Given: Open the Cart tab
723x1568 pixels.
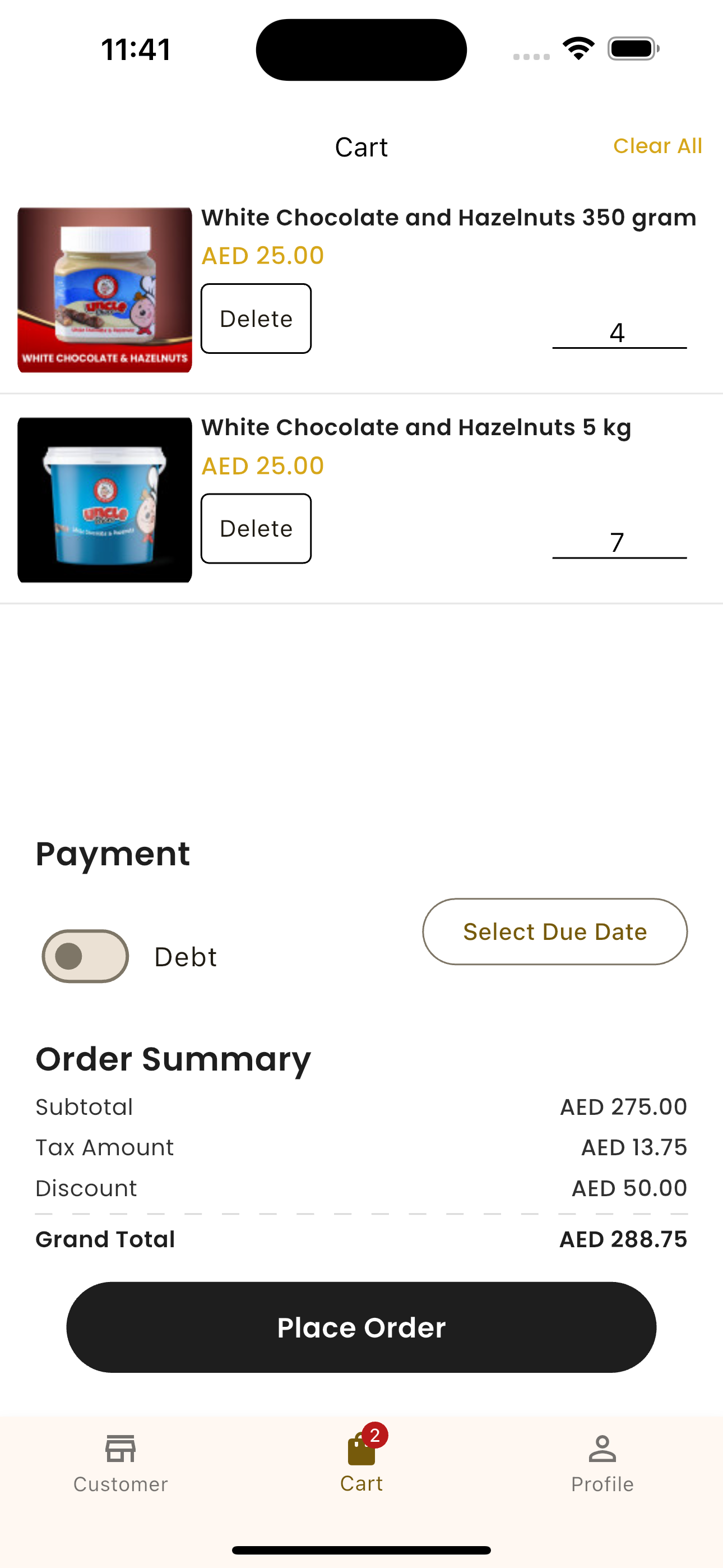Looking at the screenshot, I should point(361,1461).
